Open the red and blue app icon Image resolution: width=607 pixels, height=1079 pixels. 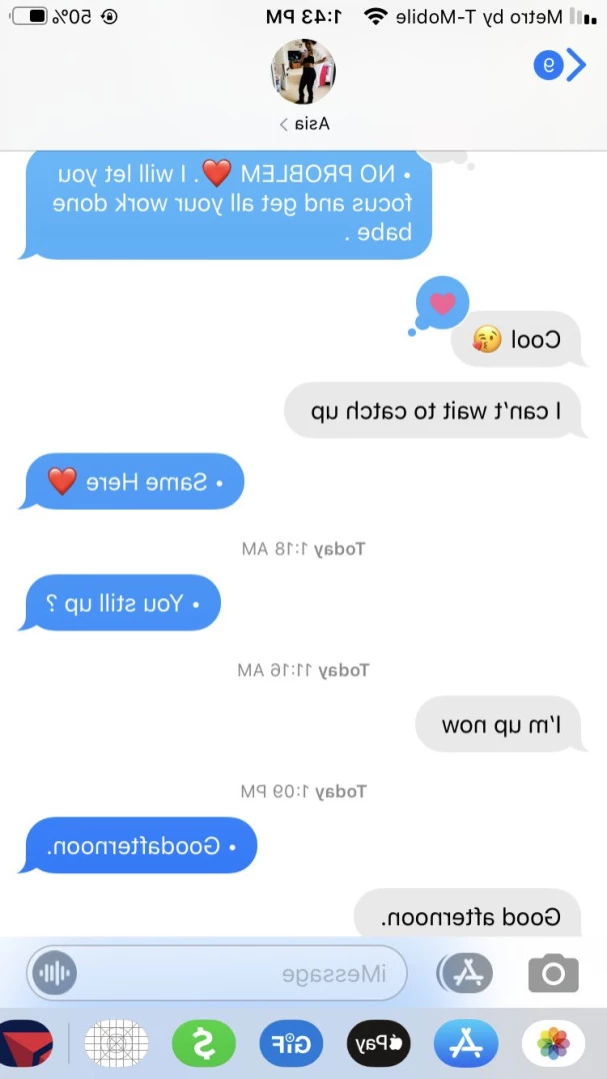[x=26, y=1043]
